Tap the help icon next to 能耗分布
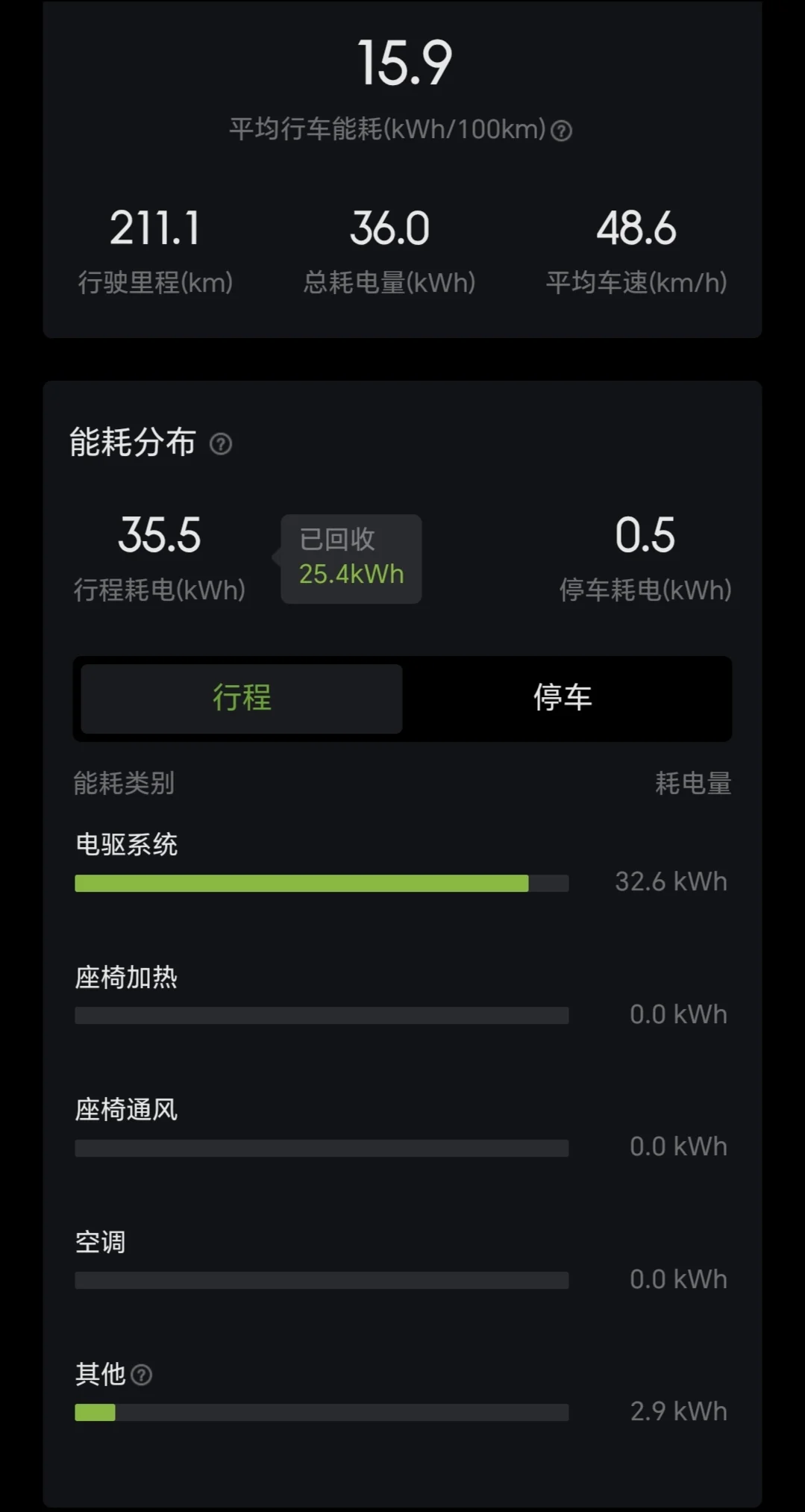The width and height of the screenshot is (805, 1512). 221,444
